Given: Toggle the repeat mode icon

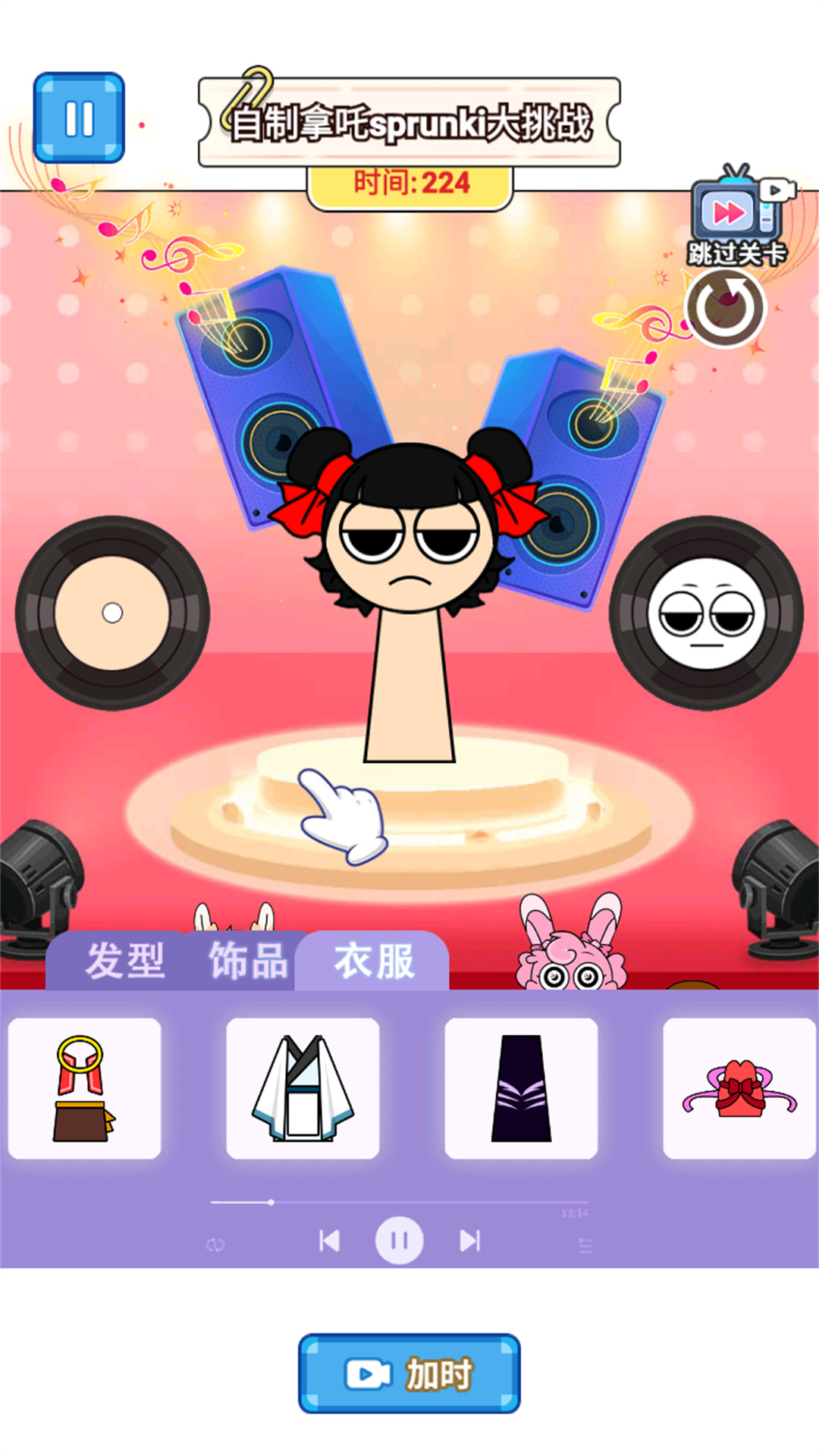Looking at the screenshot, I should (215, 1244).
